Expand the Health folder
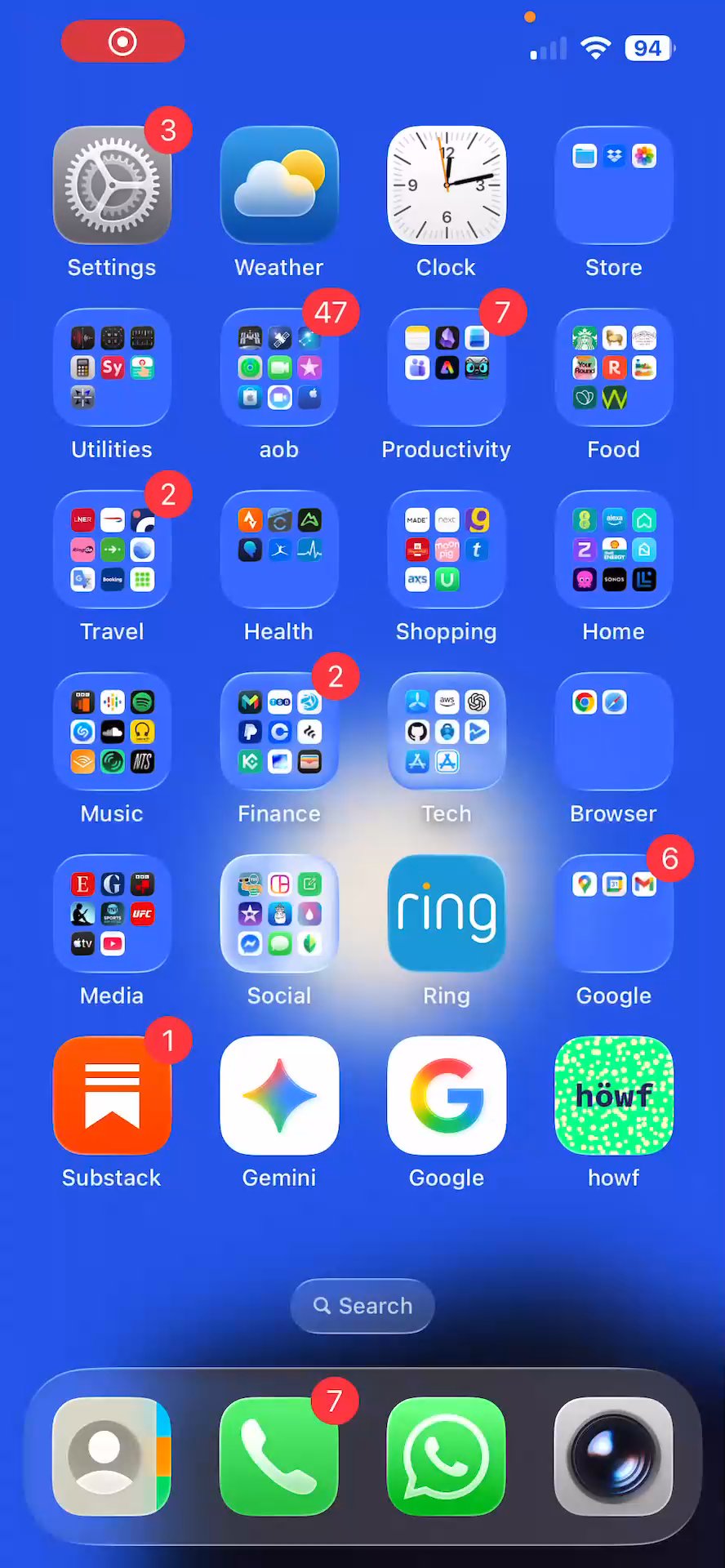Viewport: 725px width, 1568px height. coord(279,550)
